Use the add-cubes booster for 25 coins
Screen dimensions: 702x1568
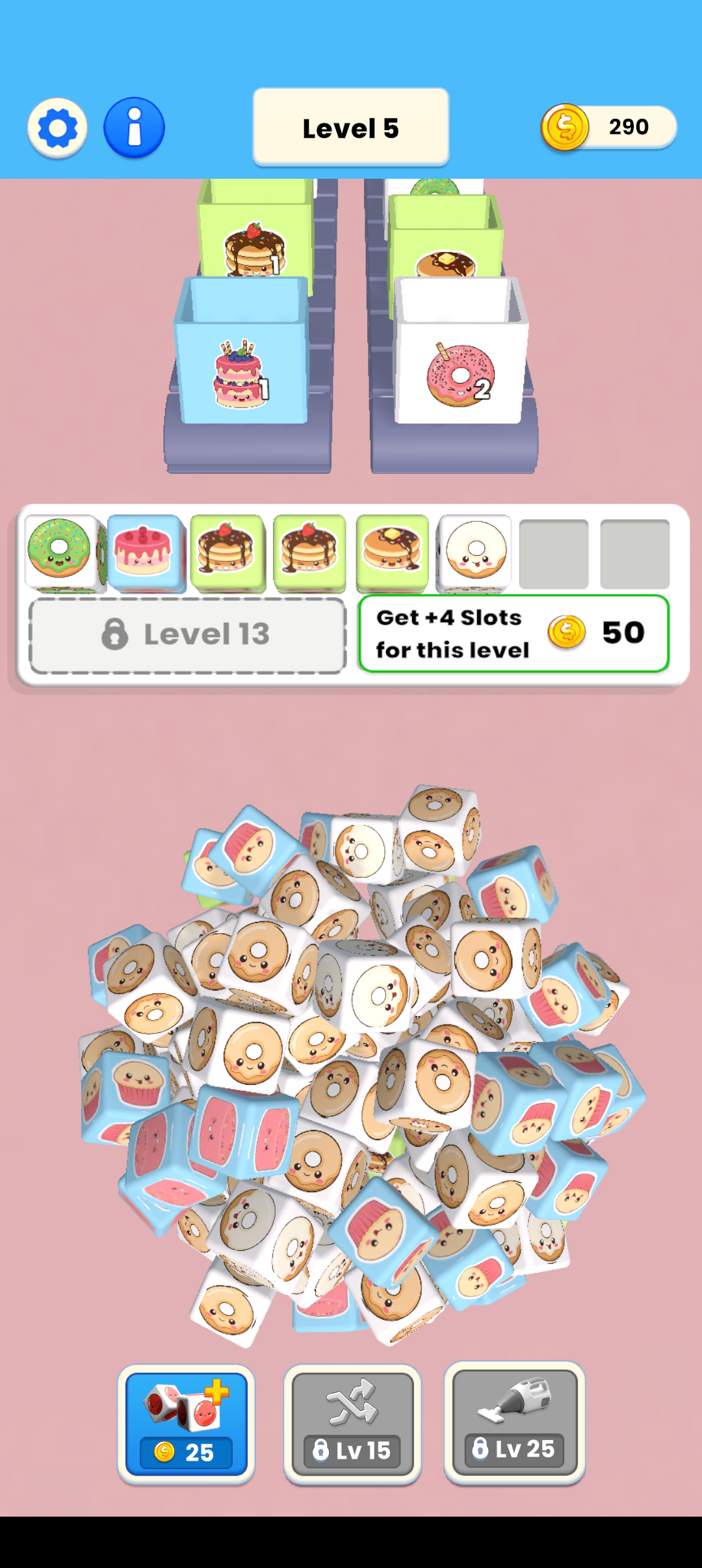(x=186, y=1422)
